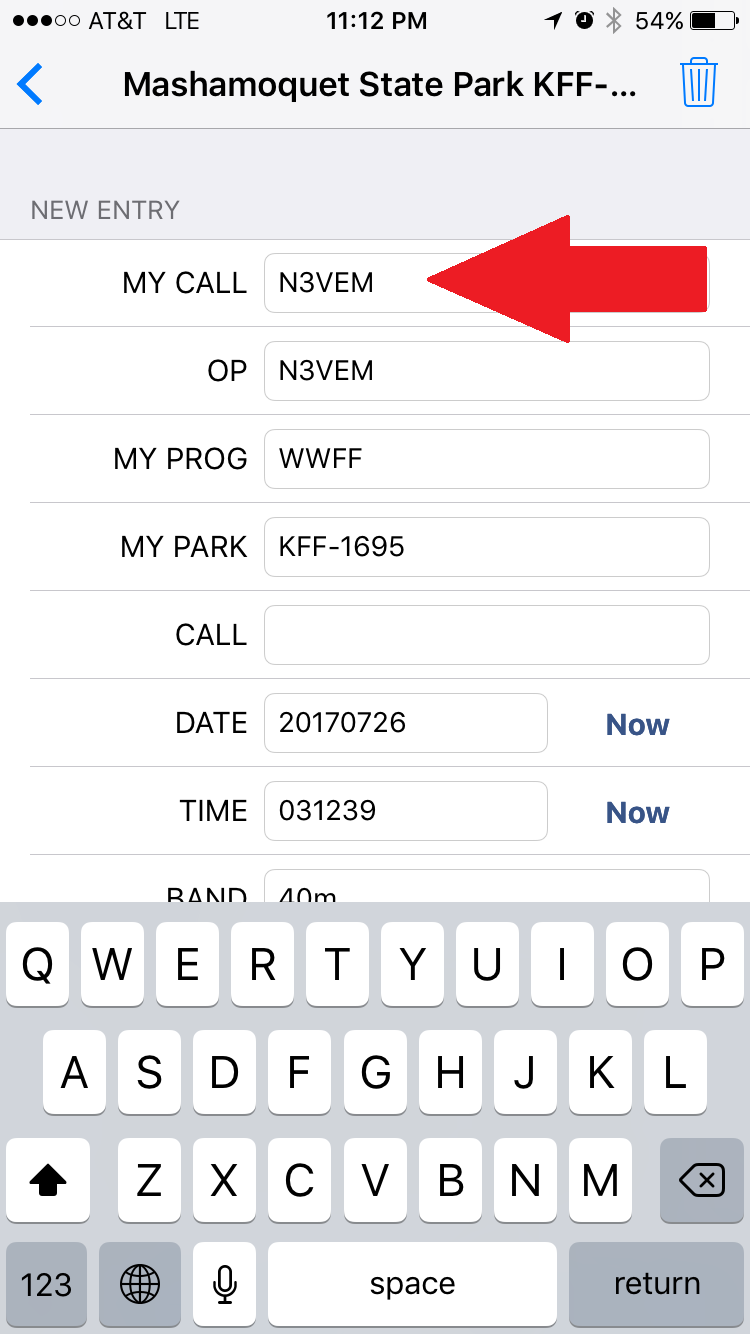Set the time to Now
This screenshot has width=750, height=1334.
[x=638, y=812]
